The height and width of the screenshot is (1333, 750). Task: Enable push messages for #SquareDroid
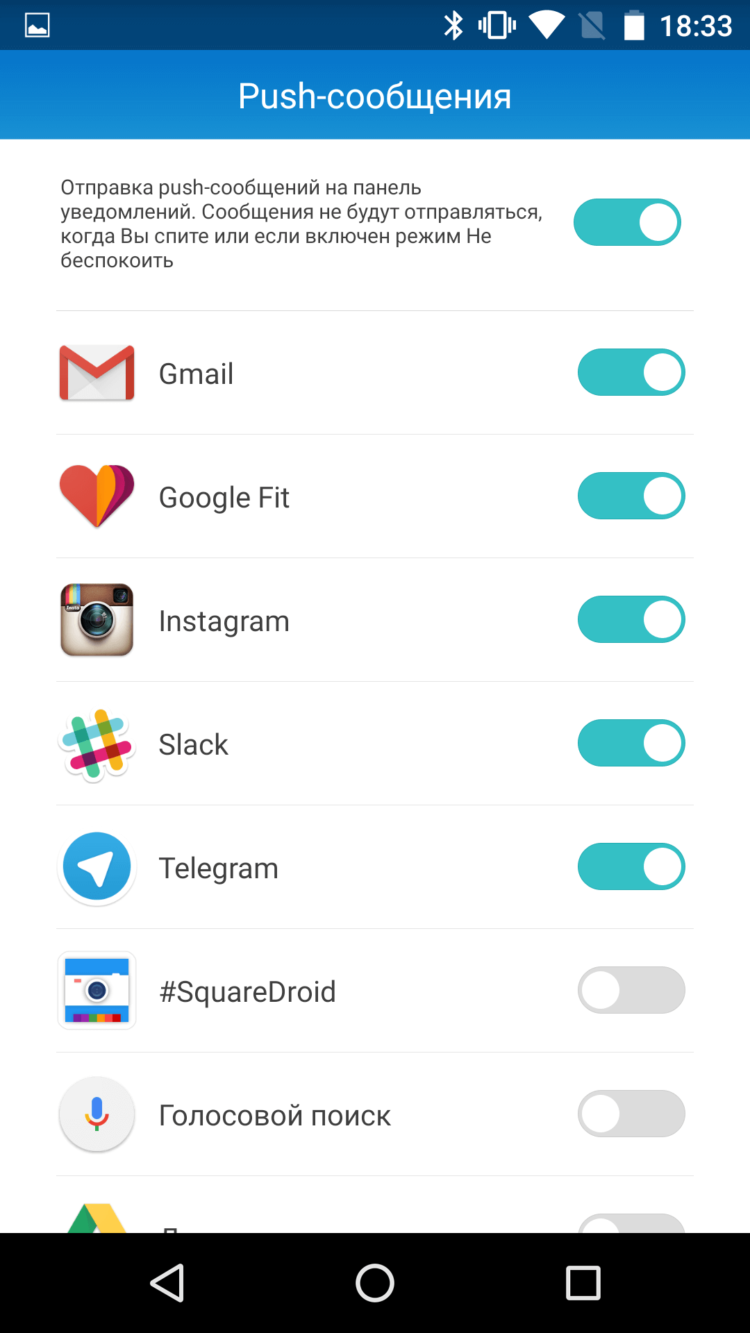click(x=631, y=990)
